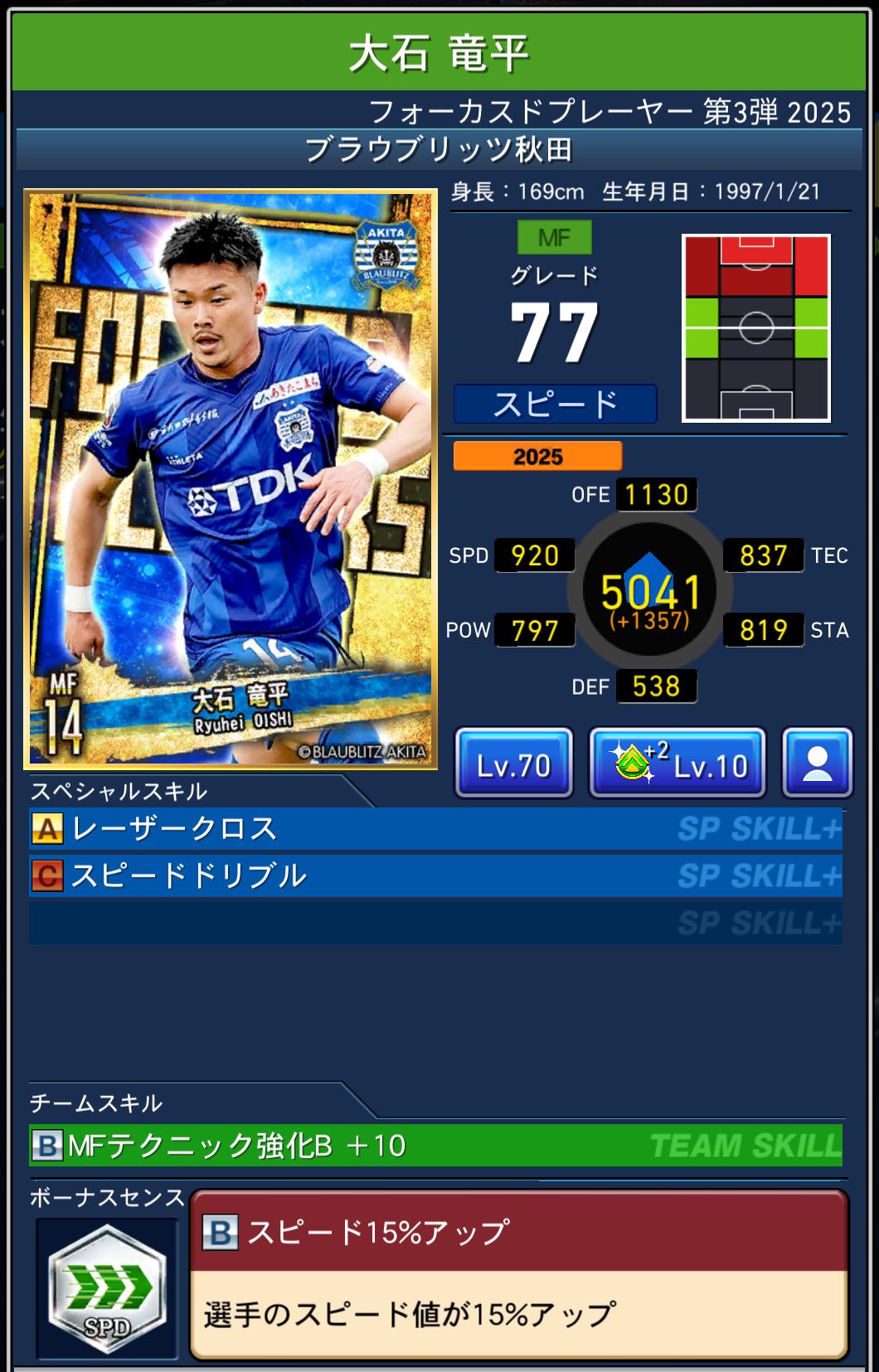Open the player profile icon button
Viewport: 879px width, 1372px height.
817,764
